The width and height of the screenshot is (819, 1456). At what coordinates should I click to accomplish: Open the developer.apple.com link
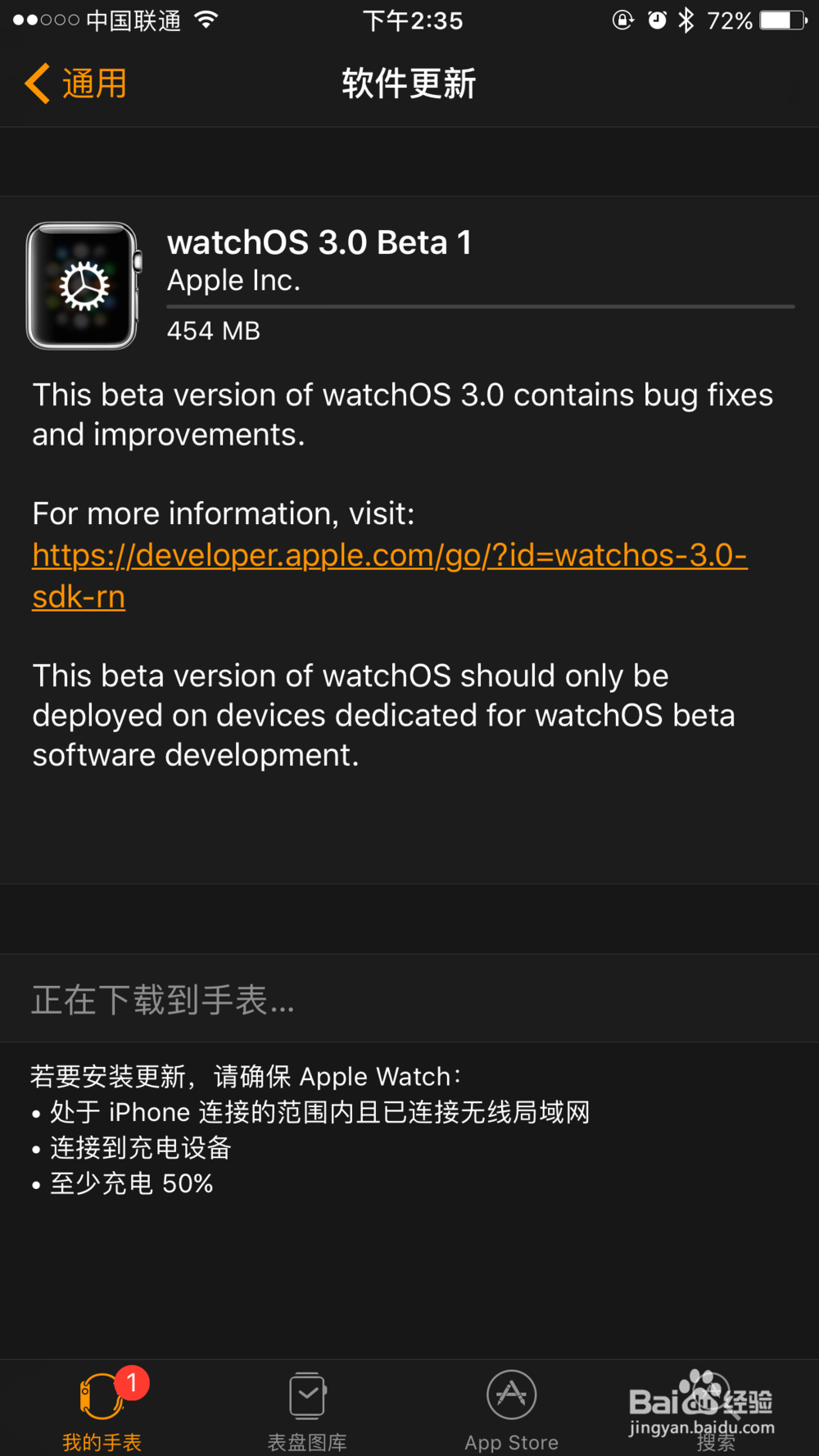coord(389,555)
